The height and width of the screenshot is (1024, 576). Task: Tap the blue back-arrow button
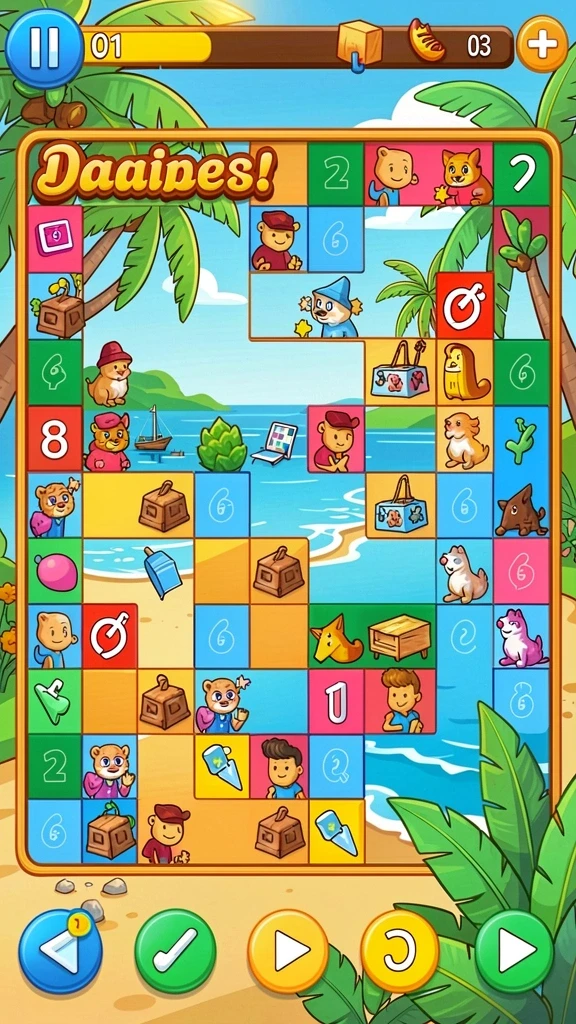60,951
